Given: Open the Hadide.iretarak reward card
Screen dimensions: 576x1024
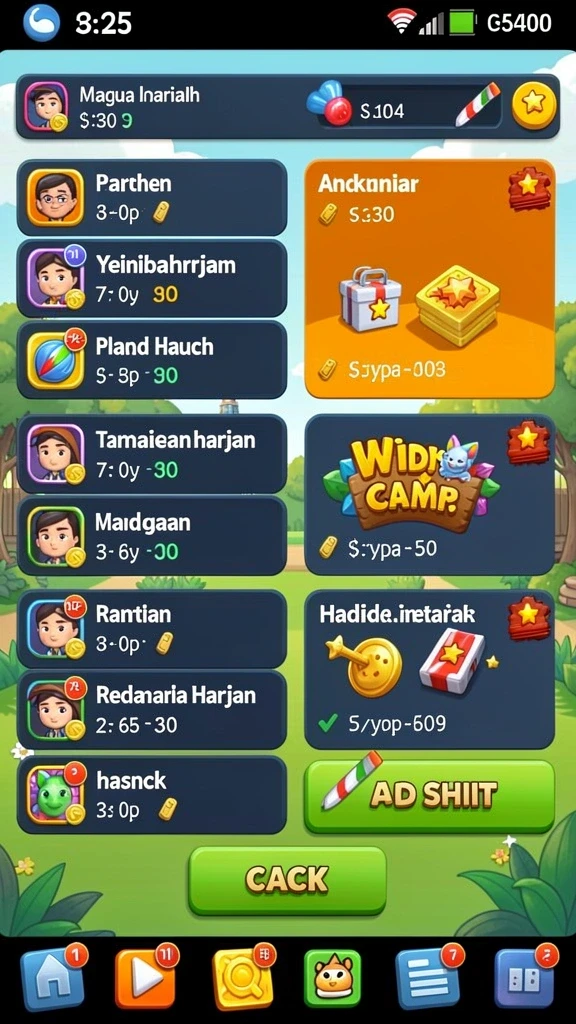Looking at the screenshot, I should coord(430,669).
